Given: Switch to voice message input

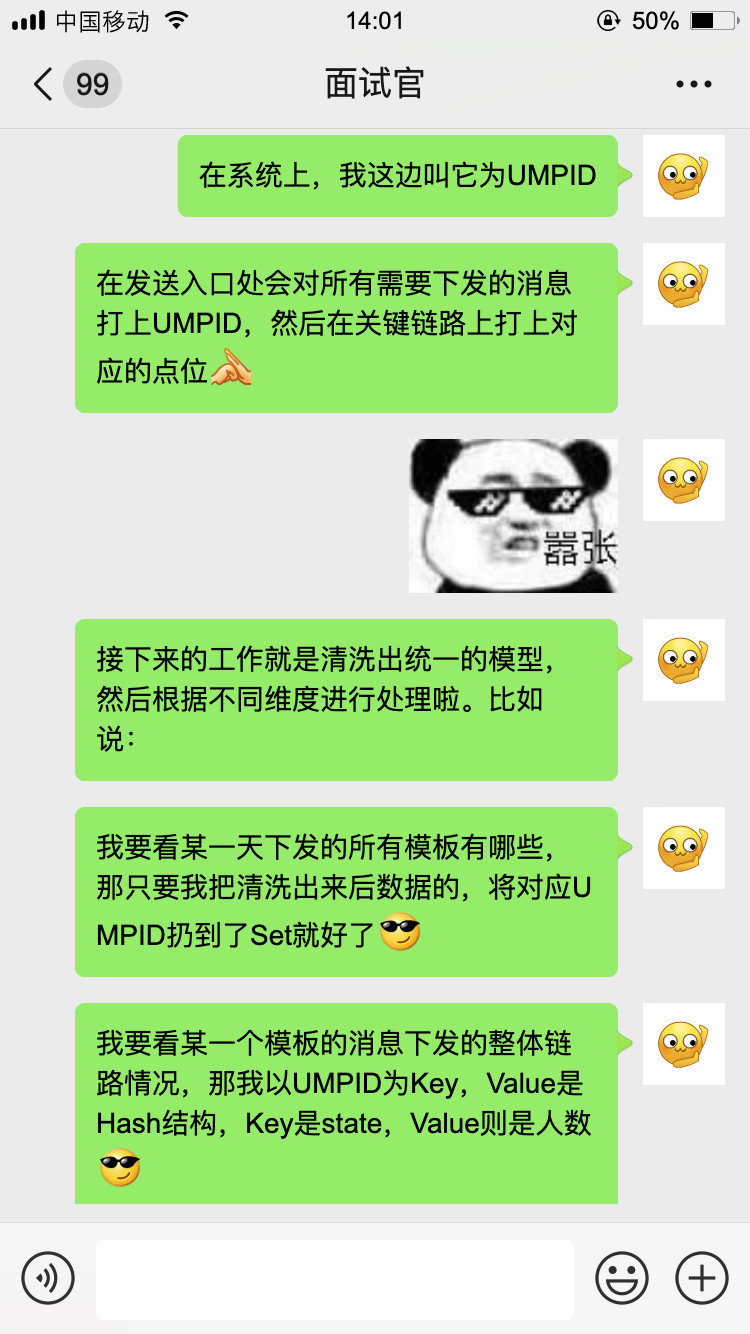Looking at the screenshot, I should (x=48, y=1277).
